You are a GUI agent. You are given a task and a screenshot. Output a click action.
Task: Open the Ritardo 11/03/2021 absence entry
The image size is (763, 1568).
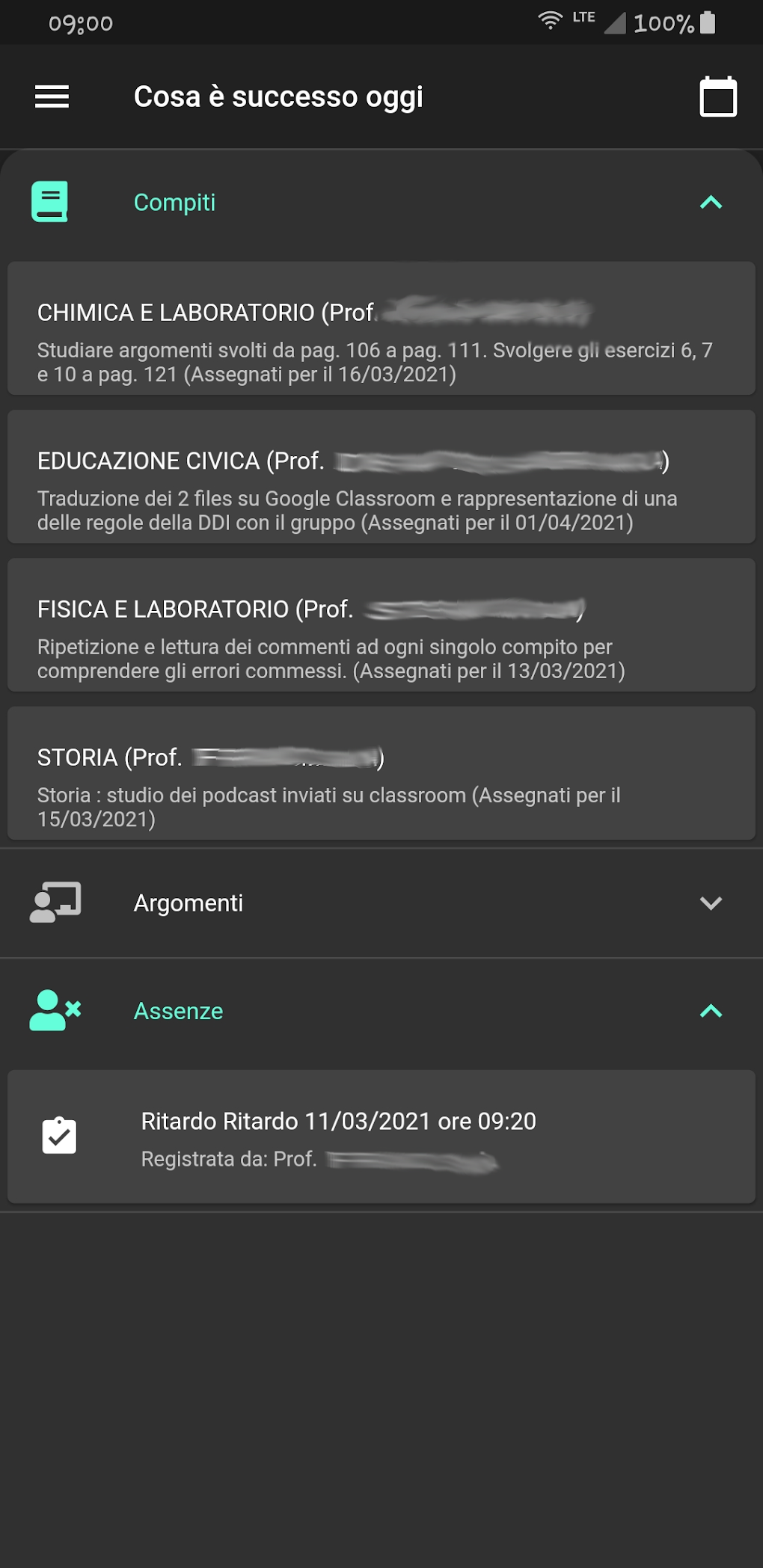(381, 1137)
